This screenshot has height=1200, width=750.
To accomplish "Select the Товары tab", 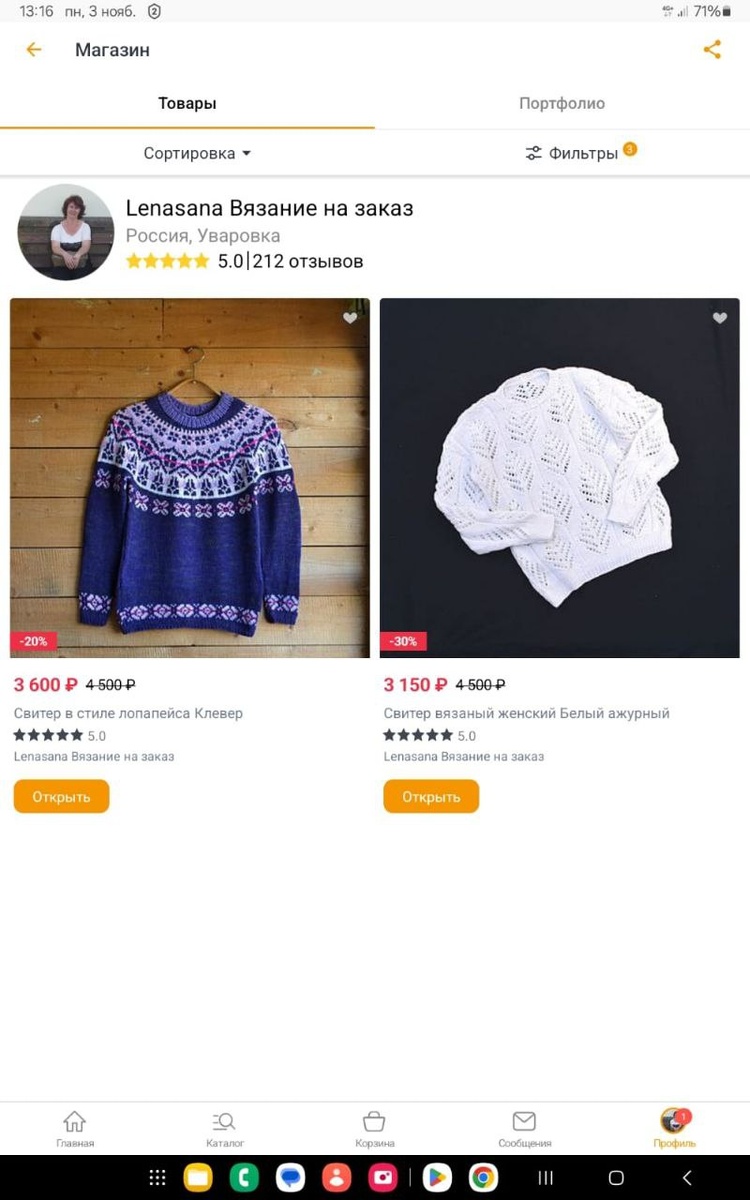I will [x=187, y=103].
